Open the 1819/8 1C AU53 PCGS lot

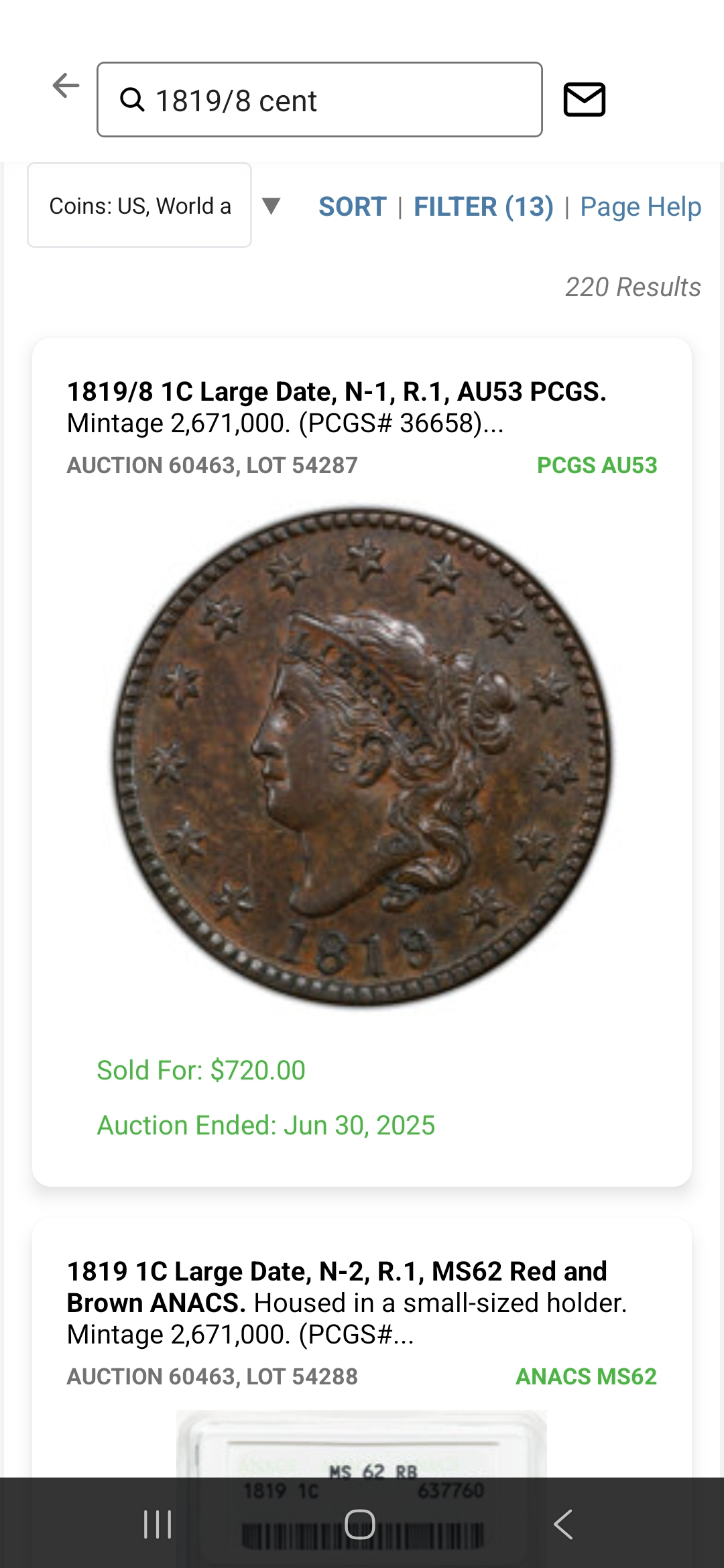point(337,392)
